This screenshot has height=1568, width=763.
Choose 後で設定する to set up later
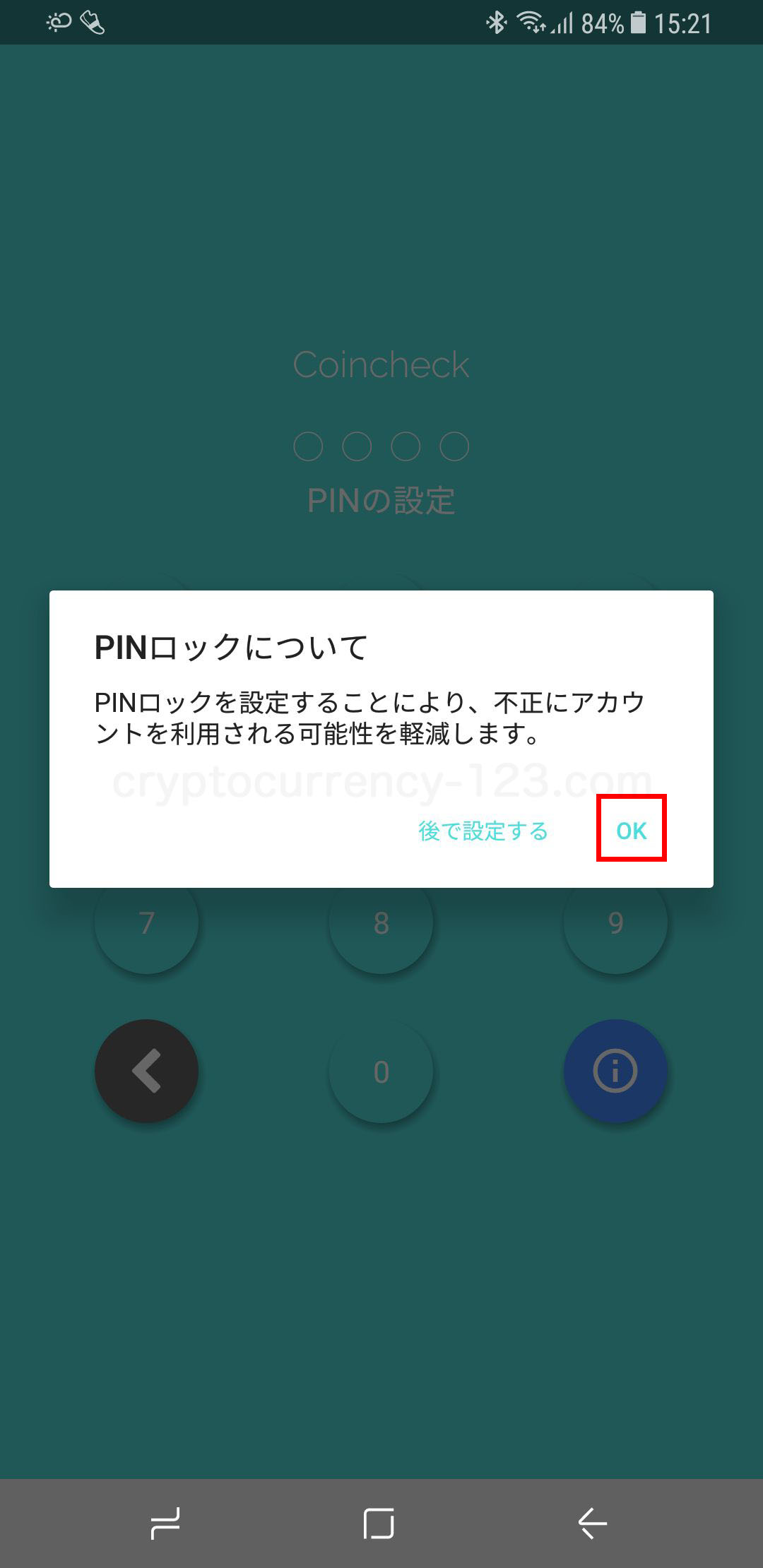483,831
